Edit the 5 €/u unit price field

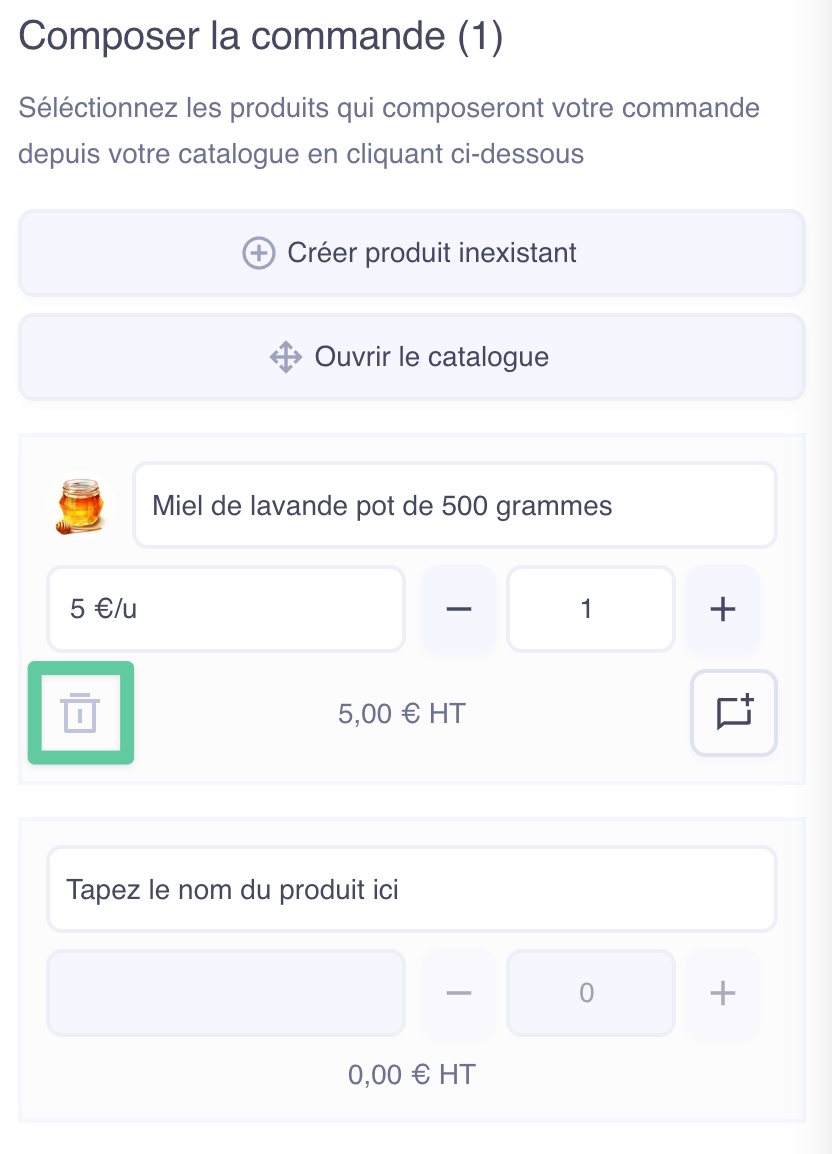[225, 609]
